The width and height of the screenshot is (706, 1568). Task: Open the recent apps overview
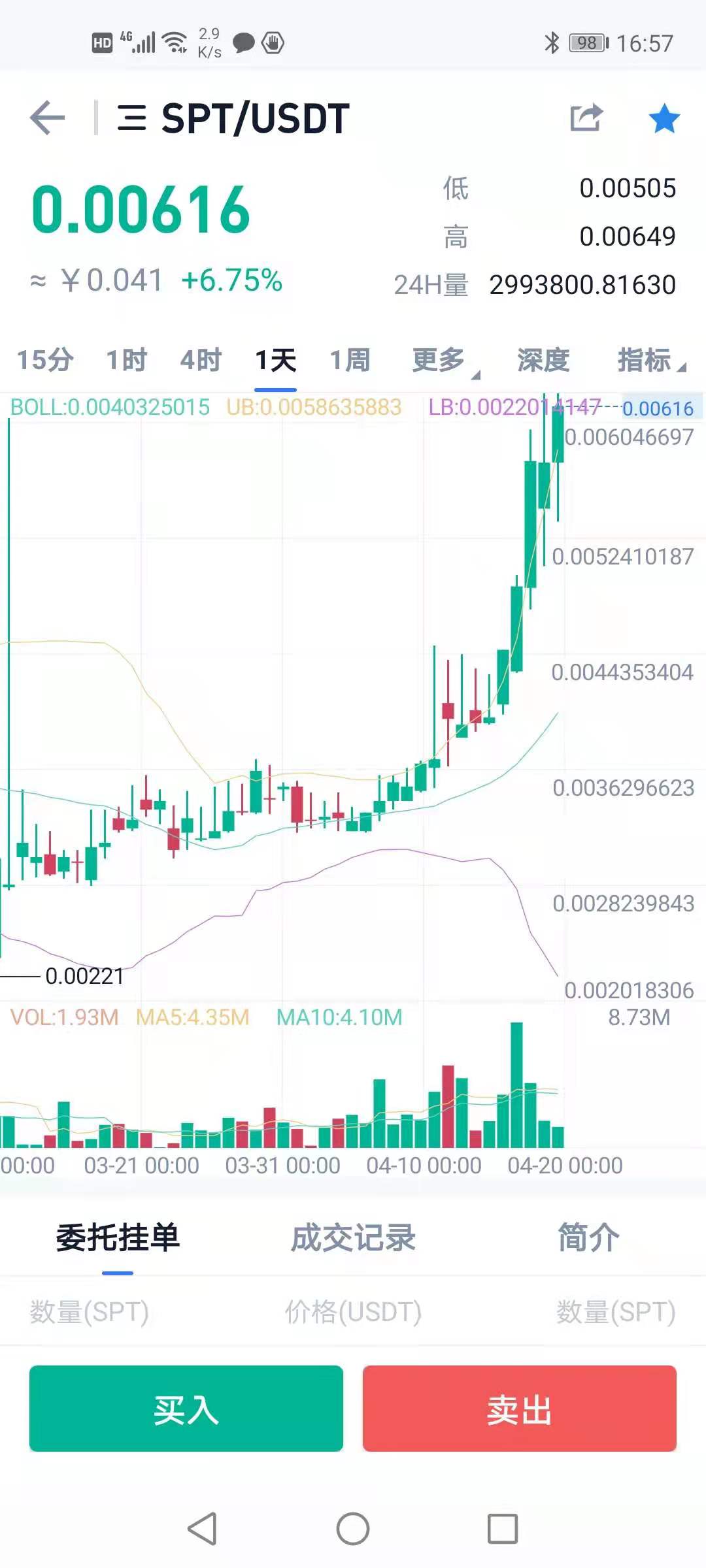(x=503, y=1529)
